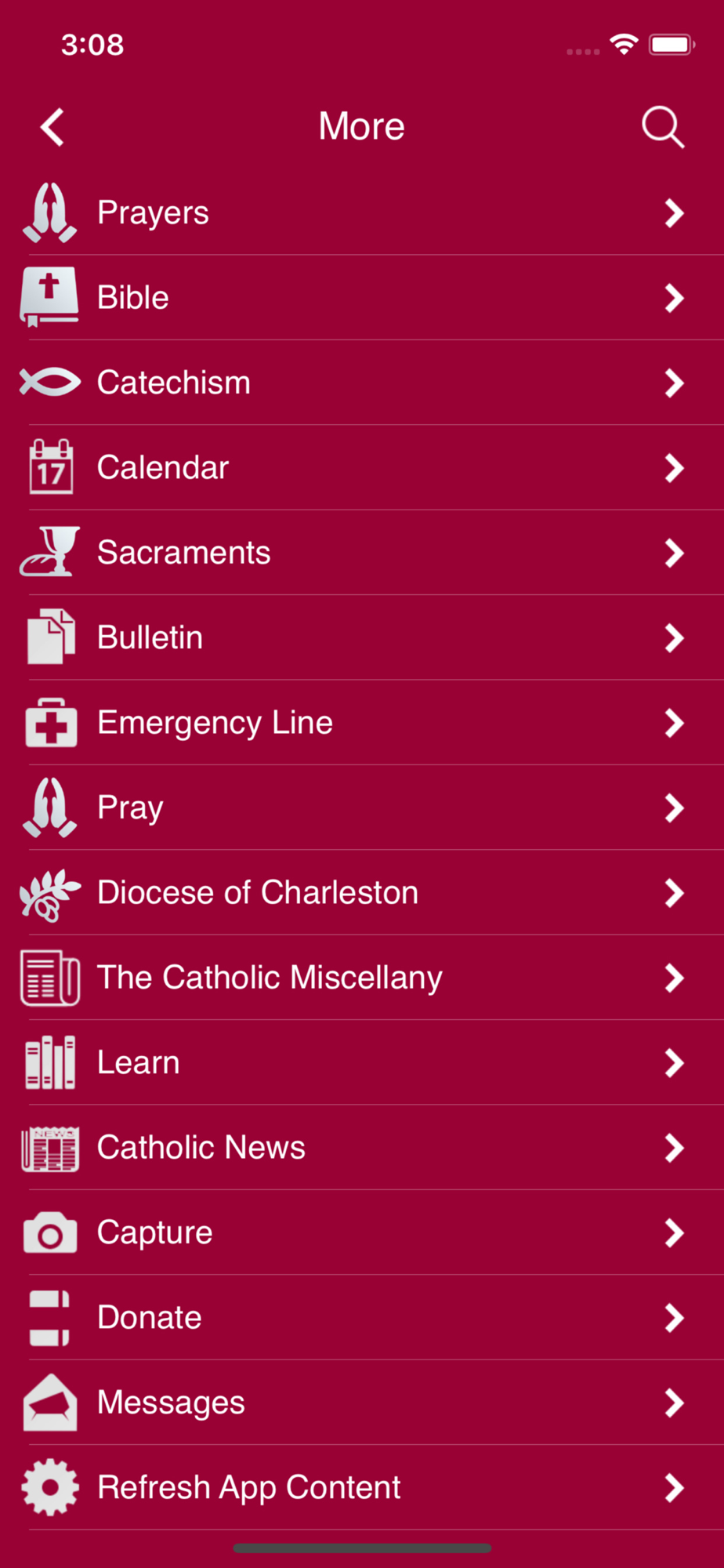Open the Pray row
724x1568 pixels.
tap(362, 808)
